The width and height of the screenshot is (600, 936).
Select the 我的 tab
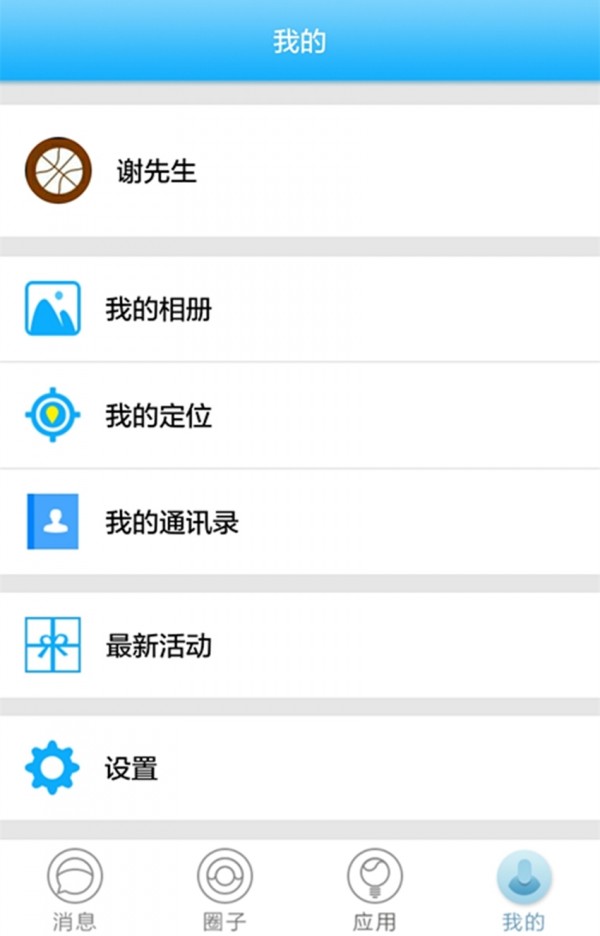coord(524,888)
